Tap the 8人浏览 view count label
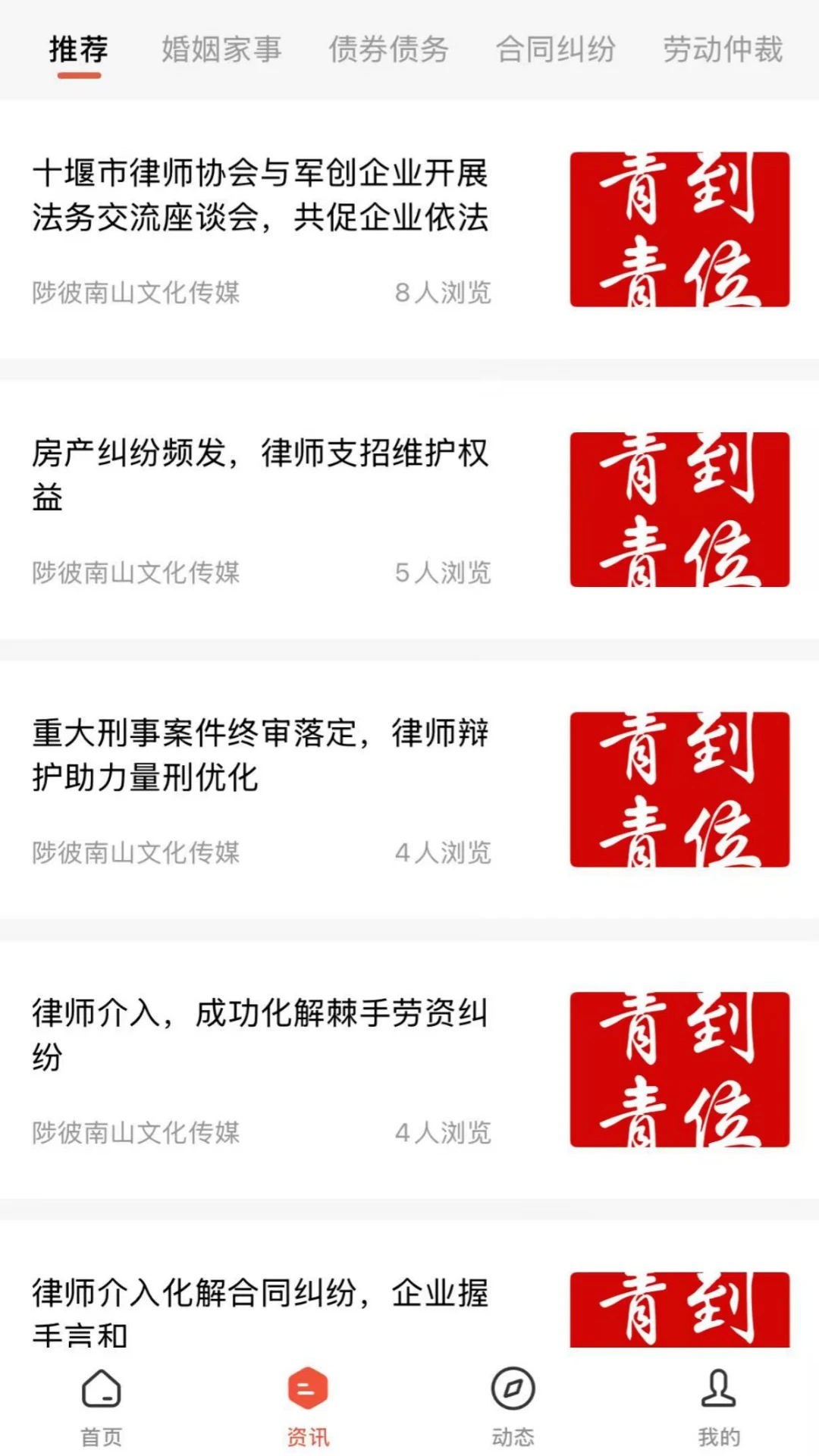The image size is (819, 1456). click(444, 294)
